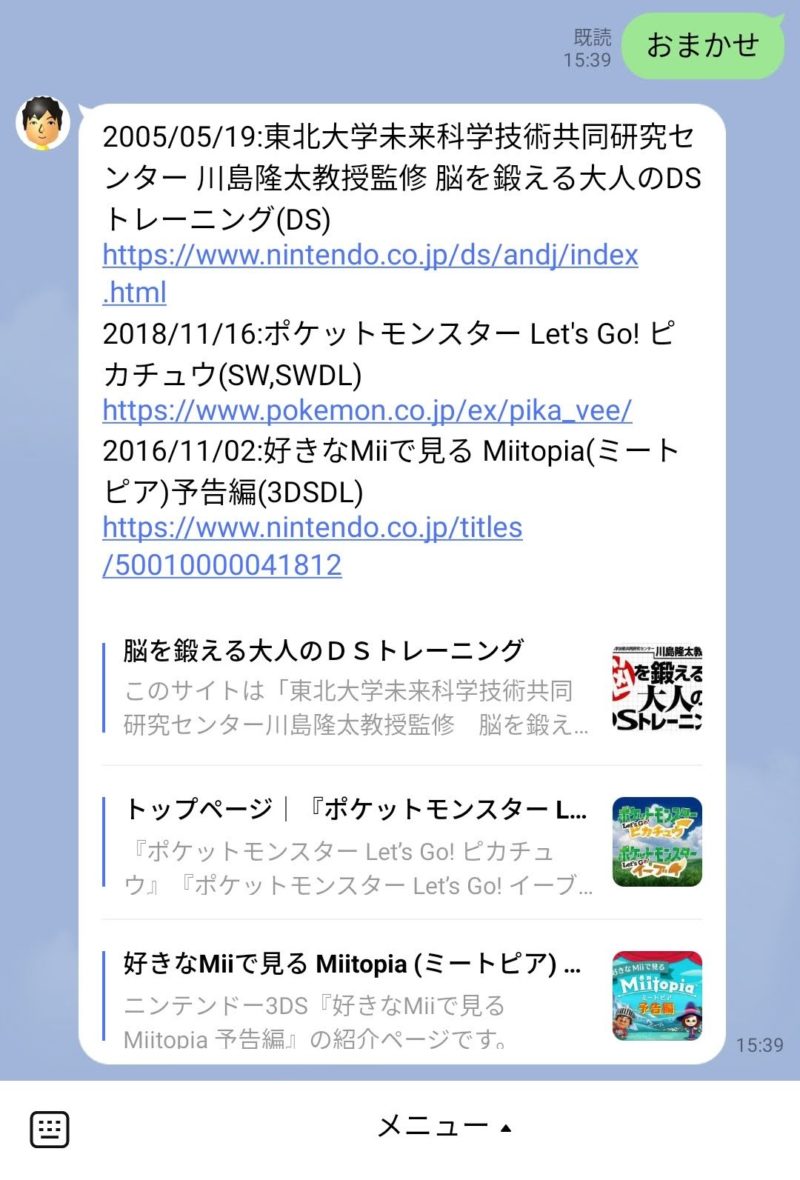Open the 脳を鍛える大人のDSトレーニング preview card
Screen dimensions: 800x1180
point(400,688)
